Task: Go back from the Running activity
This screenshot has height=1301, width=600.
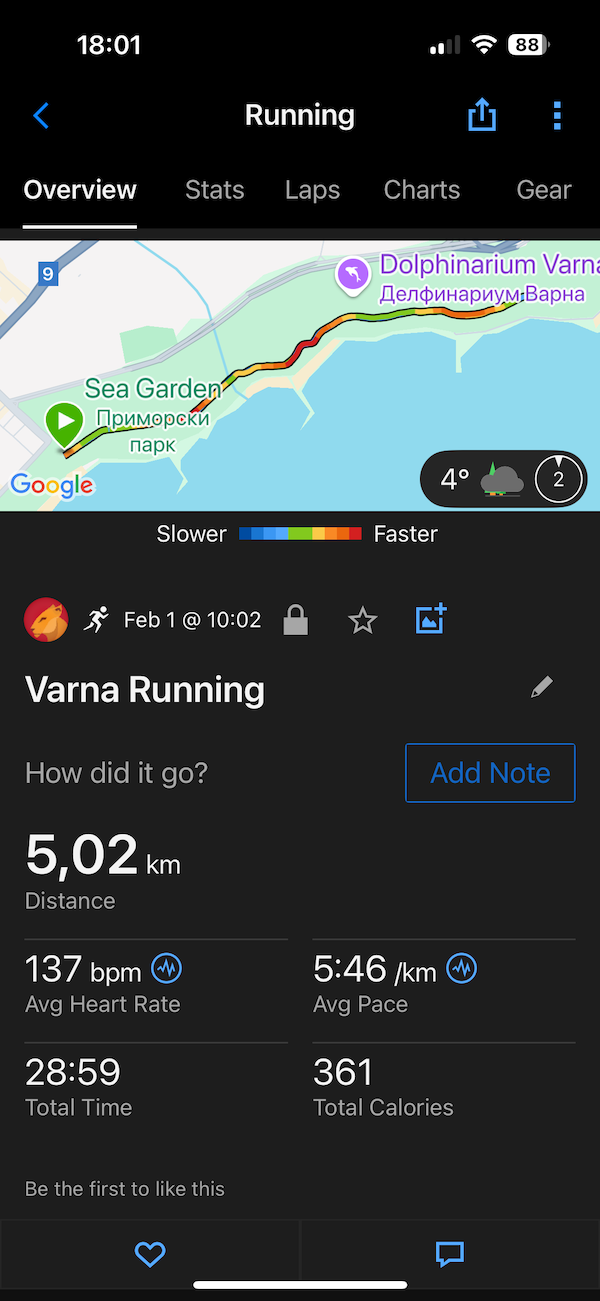Action: pyautogui.click(x=41, y=116)
